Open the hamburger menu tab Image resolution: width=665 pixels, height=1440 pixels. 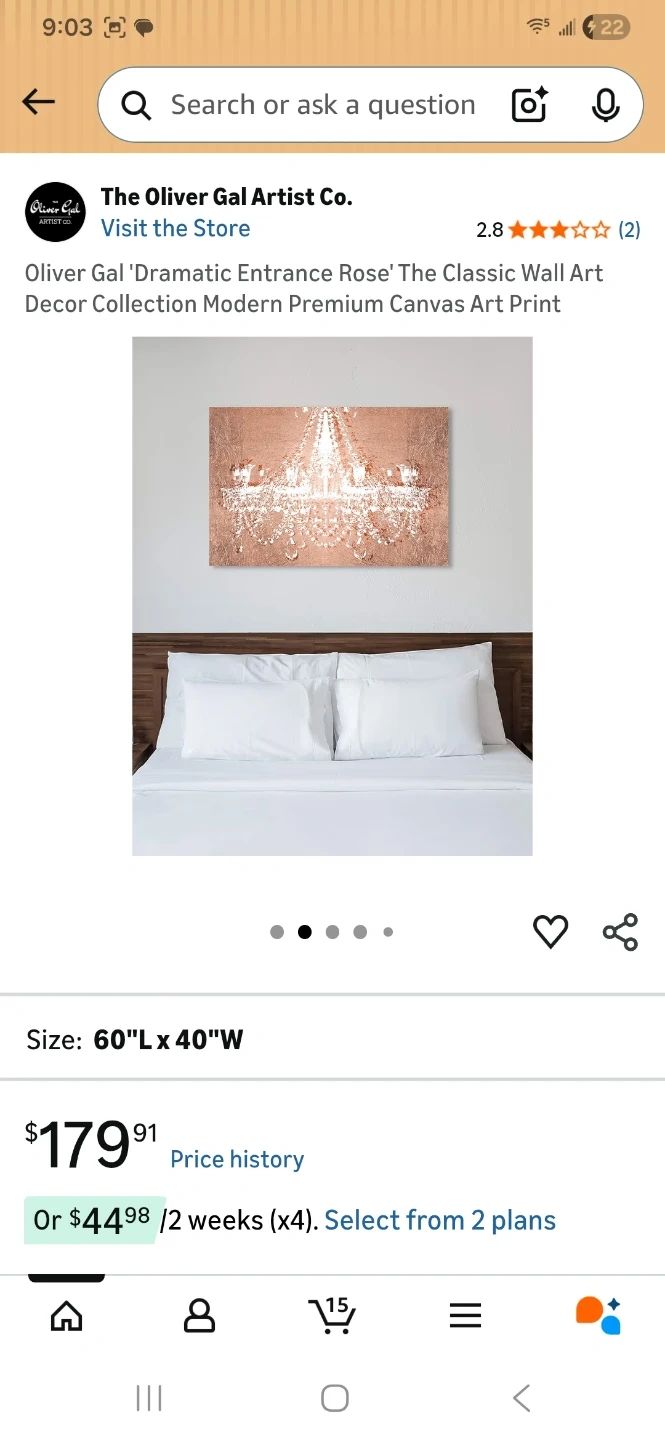(x=465, y=1316)
